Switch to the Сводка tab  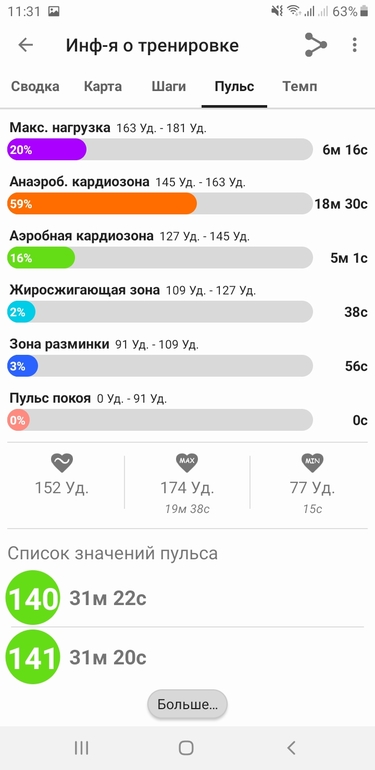point(35,87)
